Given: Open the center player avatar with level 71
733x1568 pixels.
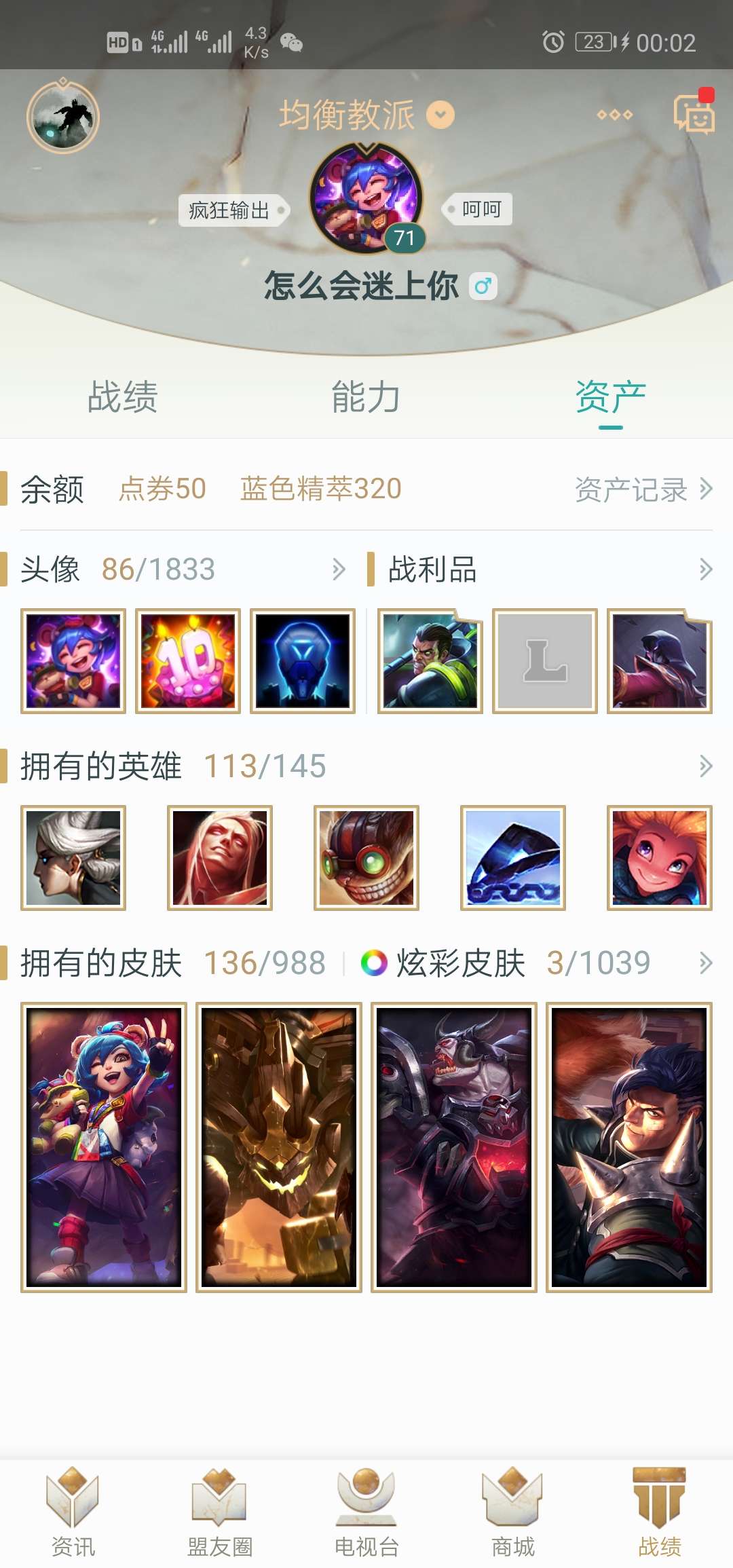Looking at the screenshot, I should tap(366, 198).
